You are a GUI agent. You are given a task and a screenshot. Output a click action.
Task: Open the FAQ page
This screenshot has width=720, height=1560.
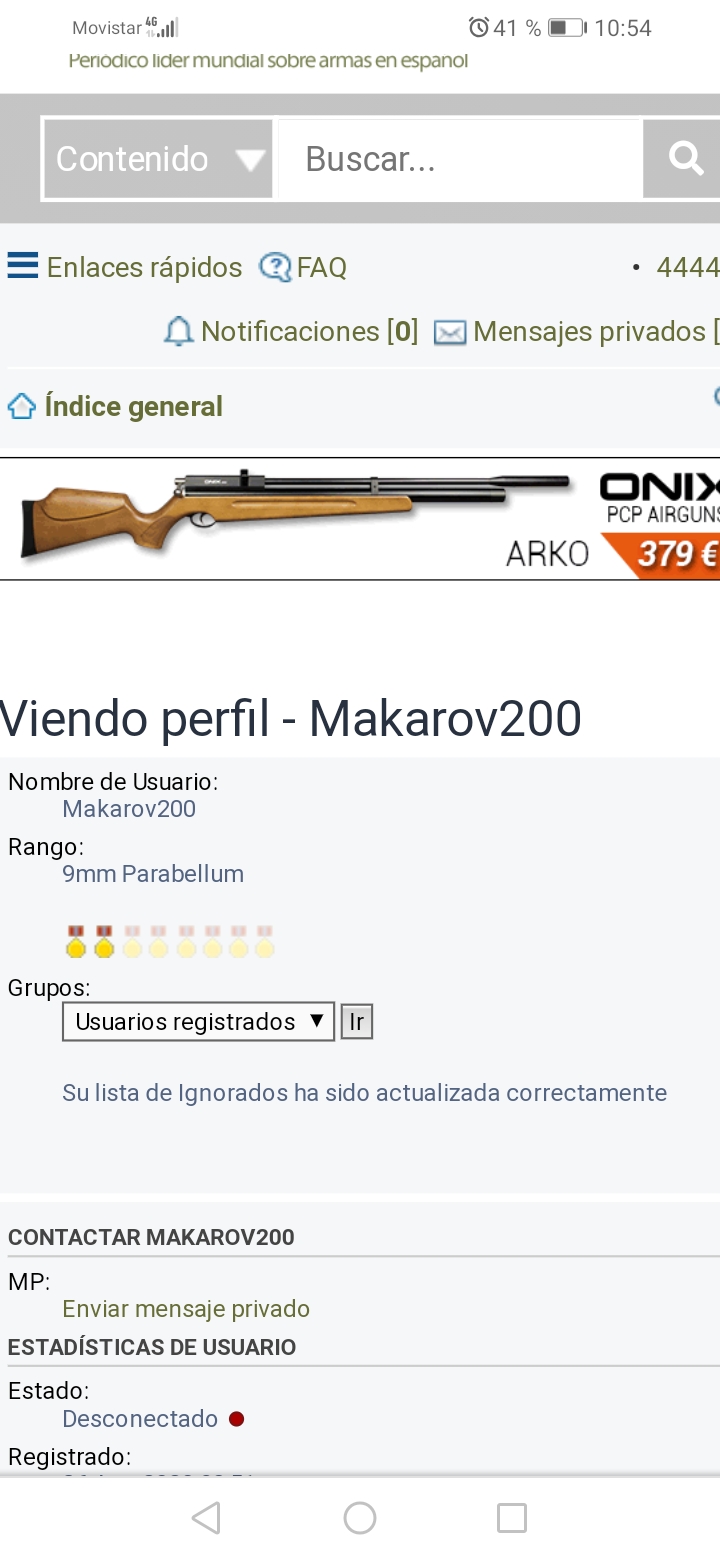pos(304,267)
